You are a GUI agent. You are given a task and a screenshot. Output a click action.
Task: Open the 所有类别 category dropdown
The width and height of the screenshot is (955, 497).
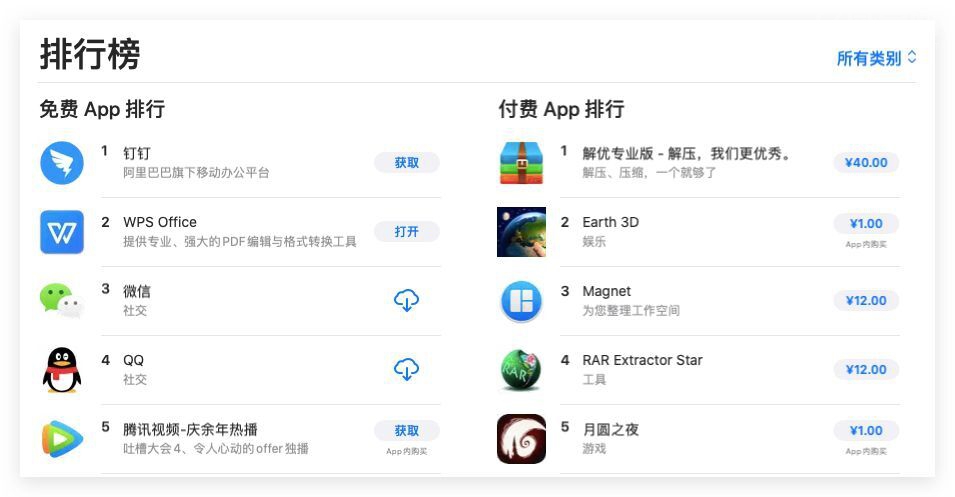876,58
